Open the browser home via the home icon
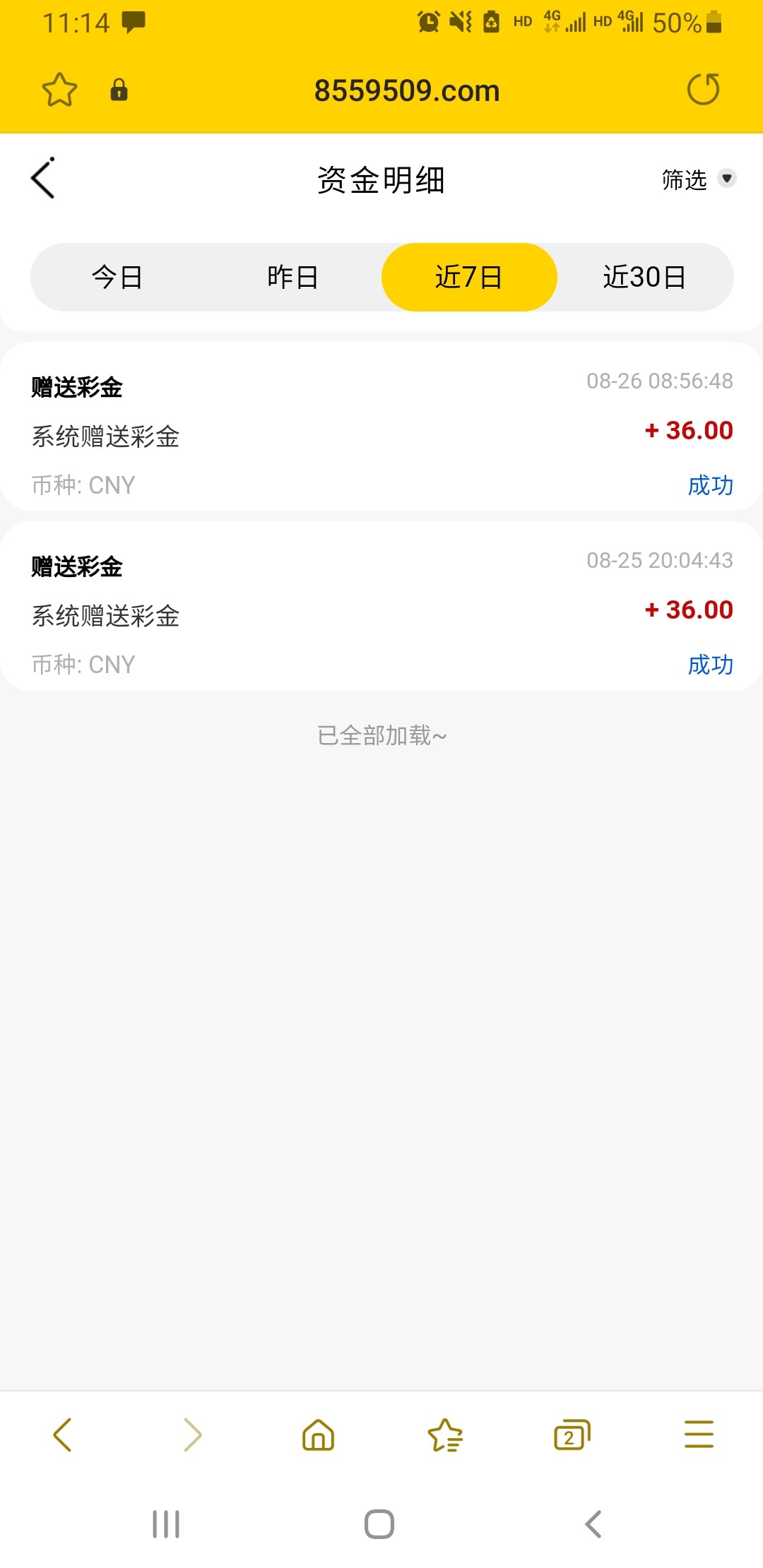This screenshot has width=763, height=1568. [318, 1436]
